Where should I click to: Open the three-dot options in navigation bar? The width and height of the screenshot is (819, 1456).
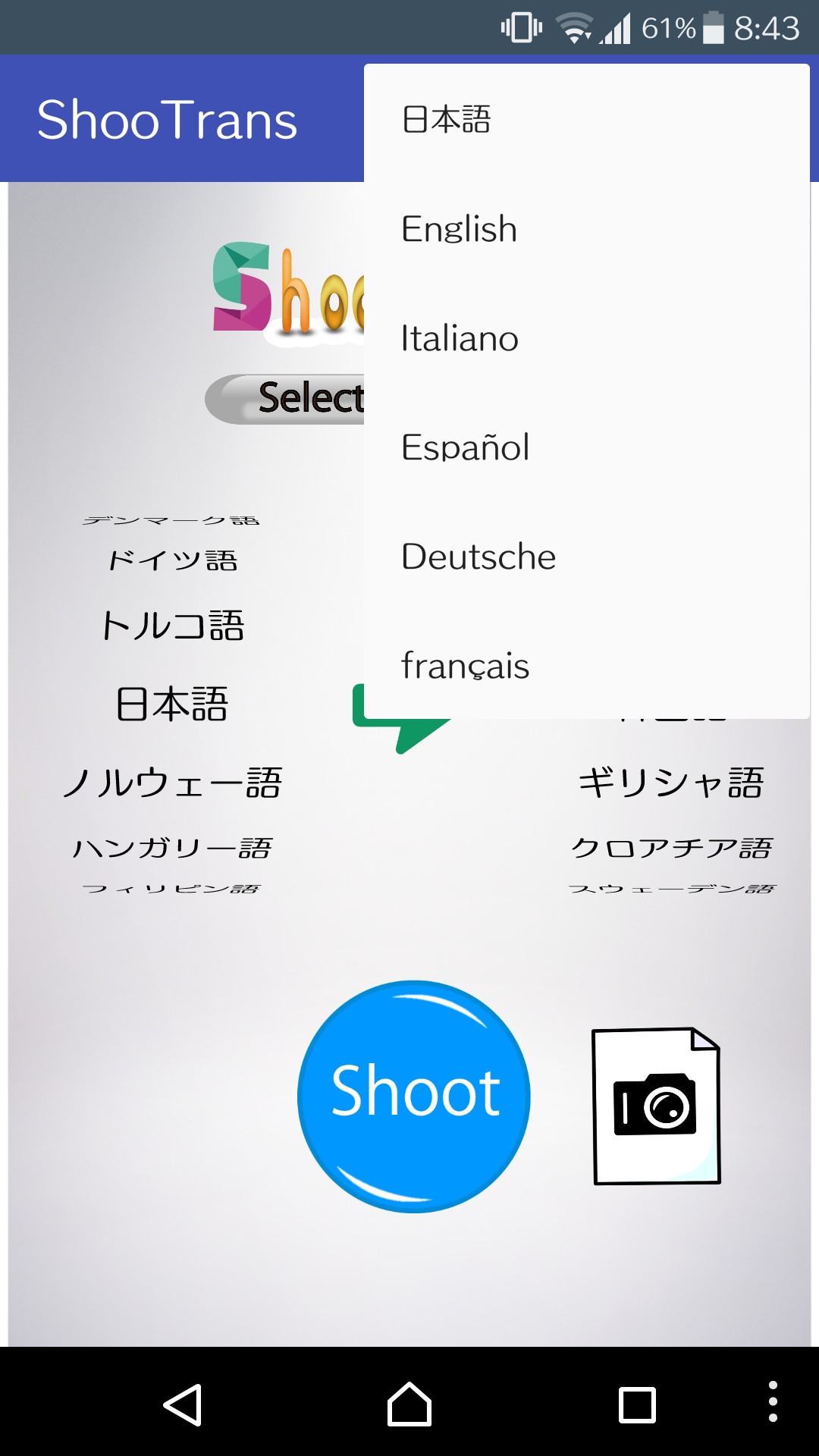[x=772, y=1401]
